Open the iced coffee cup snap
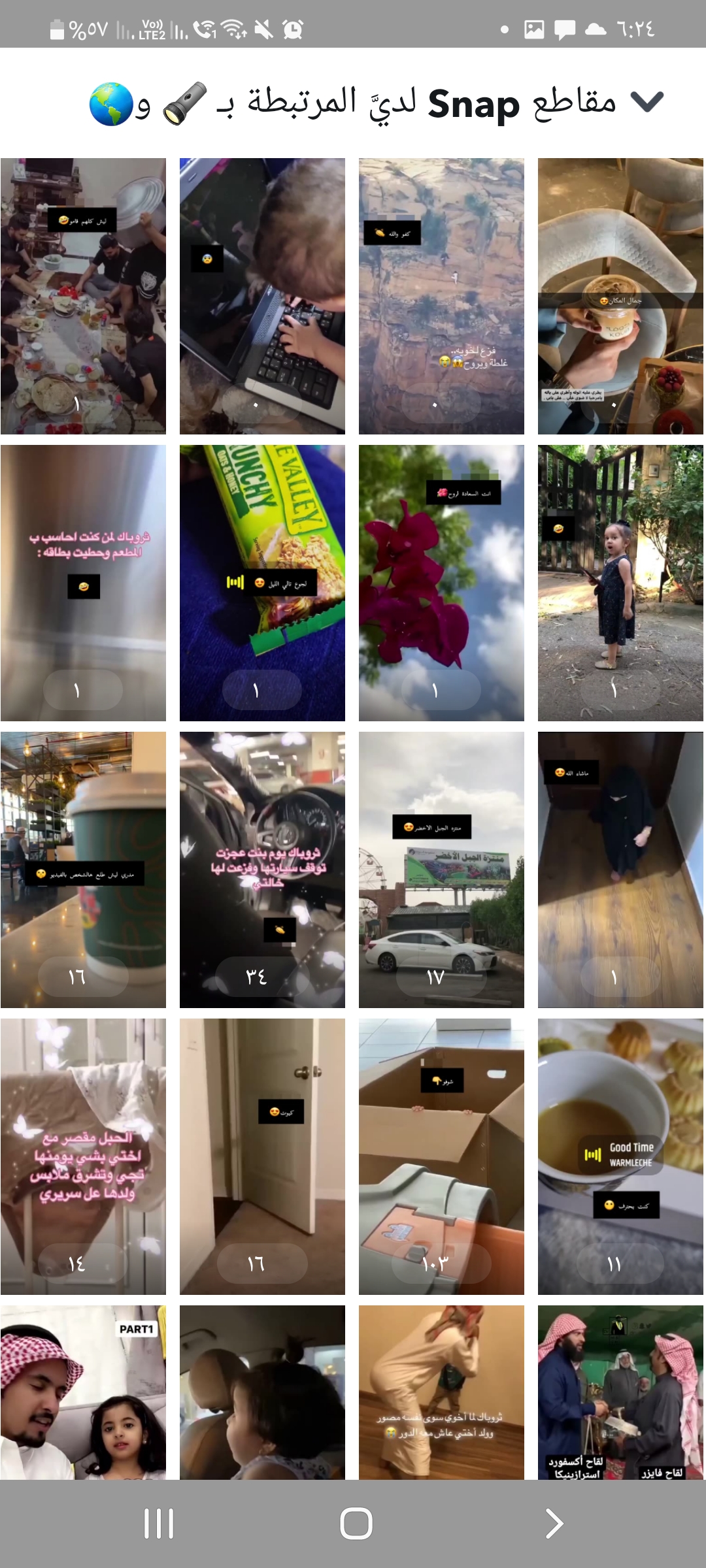The height and width of the screenshot is (1568, 706). coord(620,296)
